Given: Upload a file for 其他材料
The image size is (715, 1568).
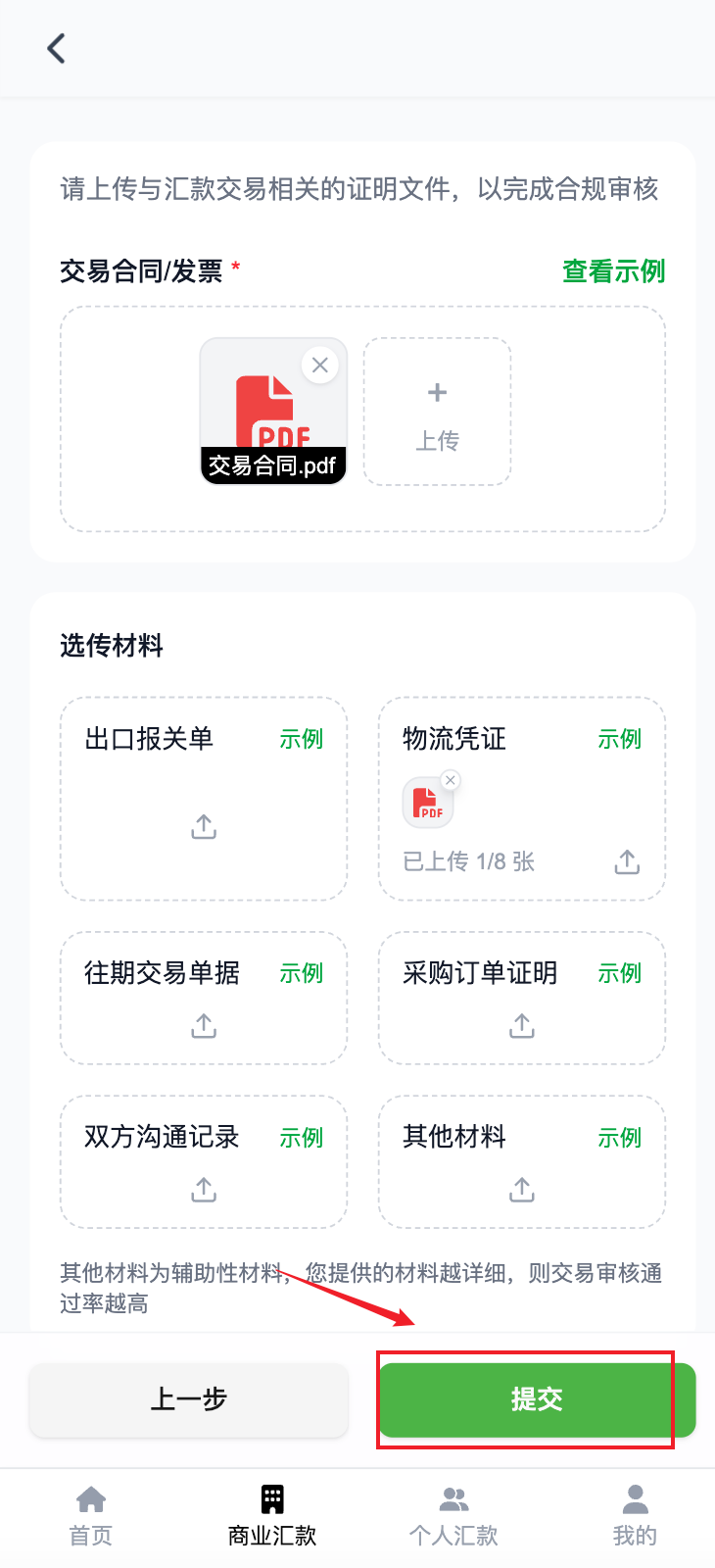Looking at the screenshot, I should point(522,1190).
